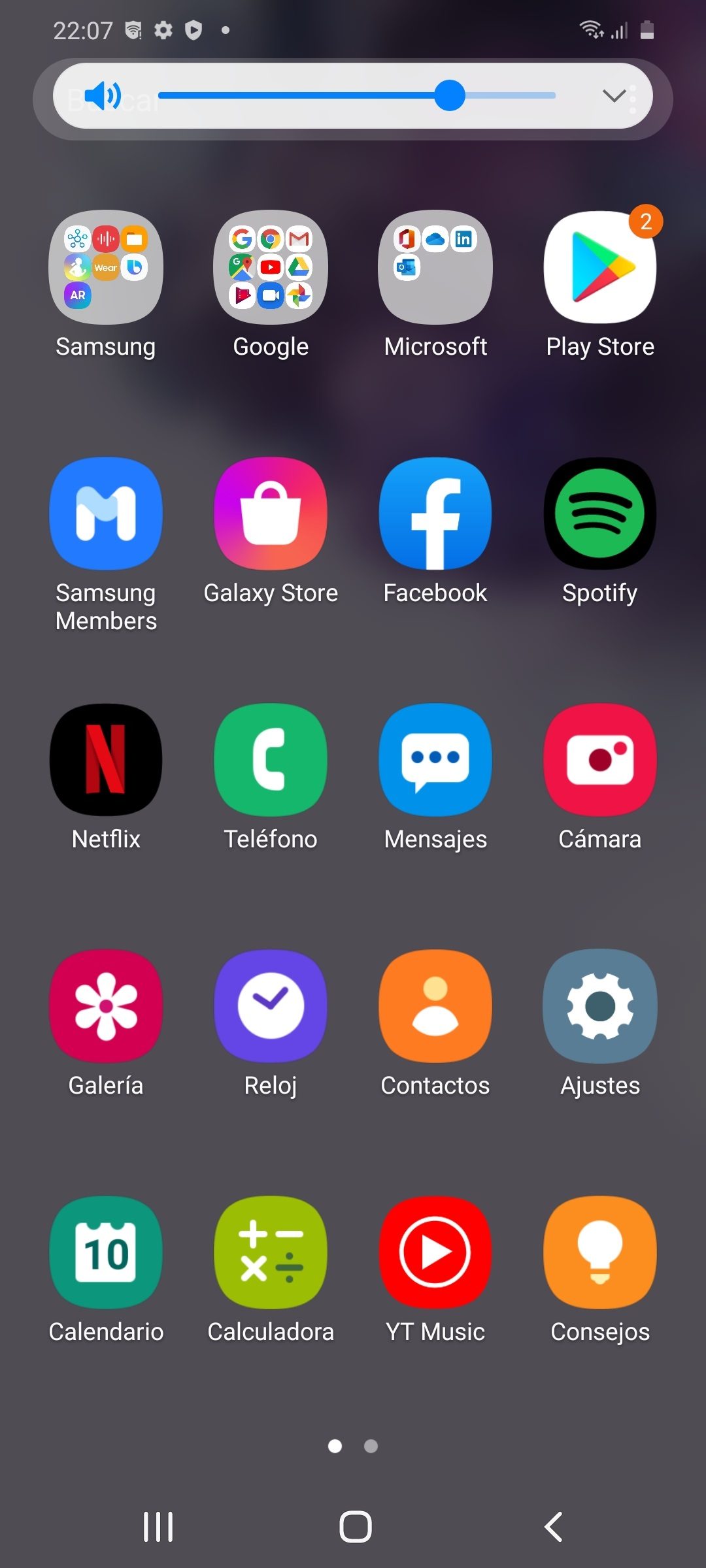
Task: Launch Spotify
Action: (x=600, y=514)
